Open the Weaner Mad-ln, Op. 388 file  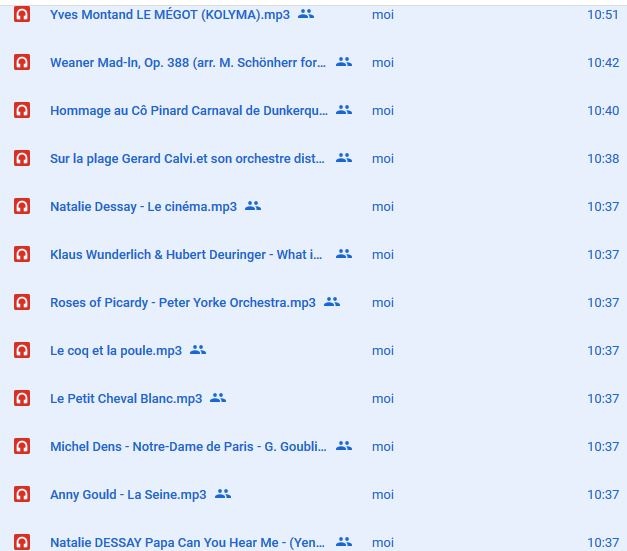point(188,62)
